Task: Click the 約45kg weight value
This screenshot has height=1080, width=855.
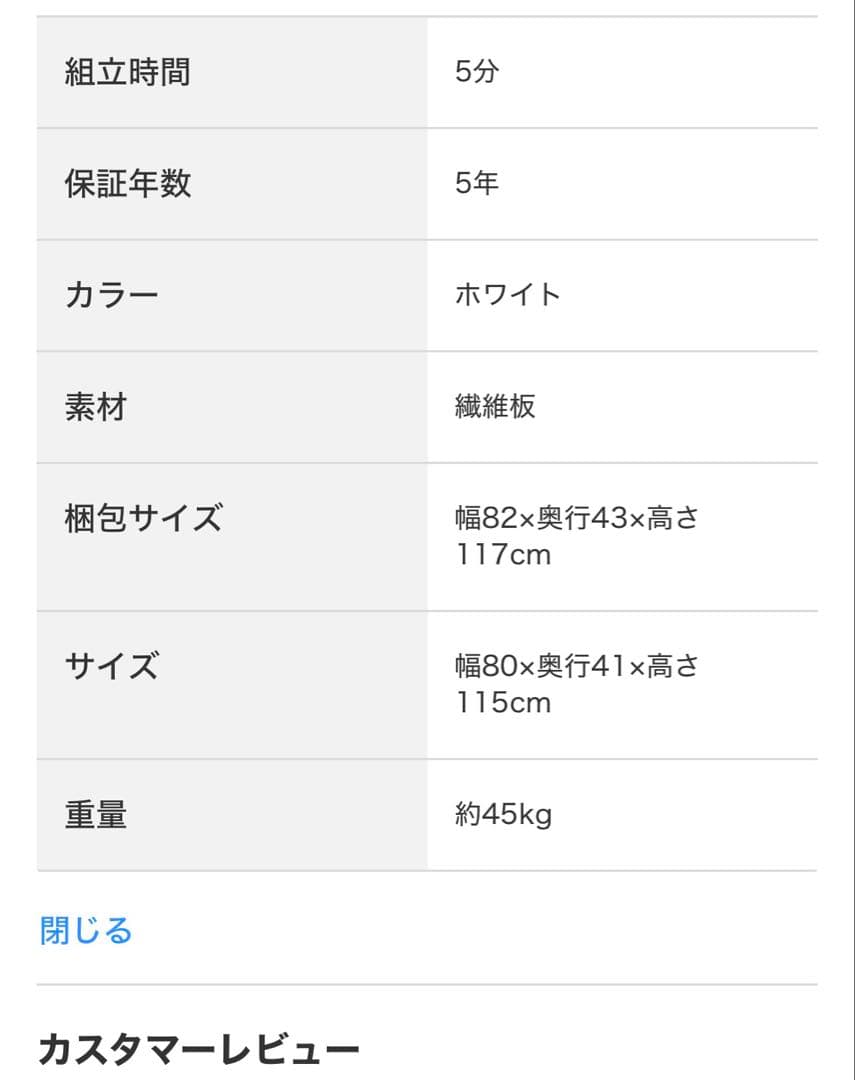Action: pos(500,814)
